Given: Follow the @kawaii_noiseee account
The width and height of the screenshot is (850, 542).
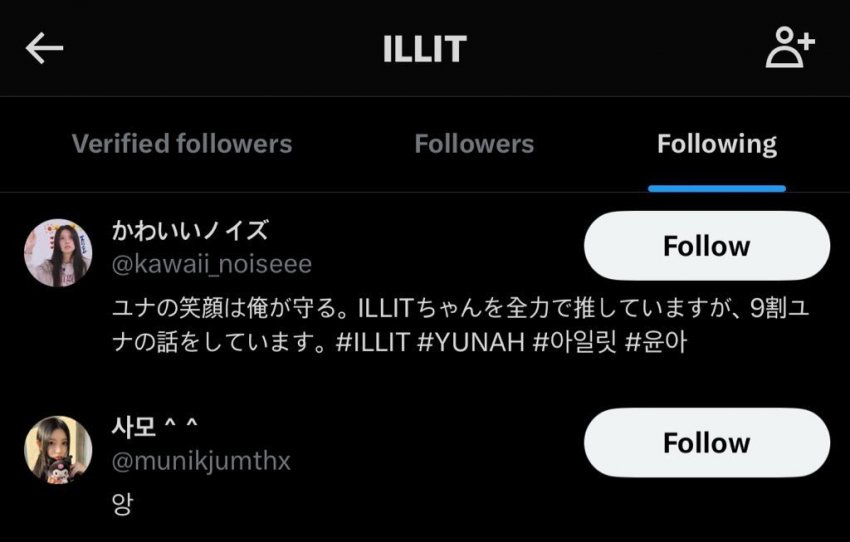Looking at the screenshot, I should (x=706, y=246).
